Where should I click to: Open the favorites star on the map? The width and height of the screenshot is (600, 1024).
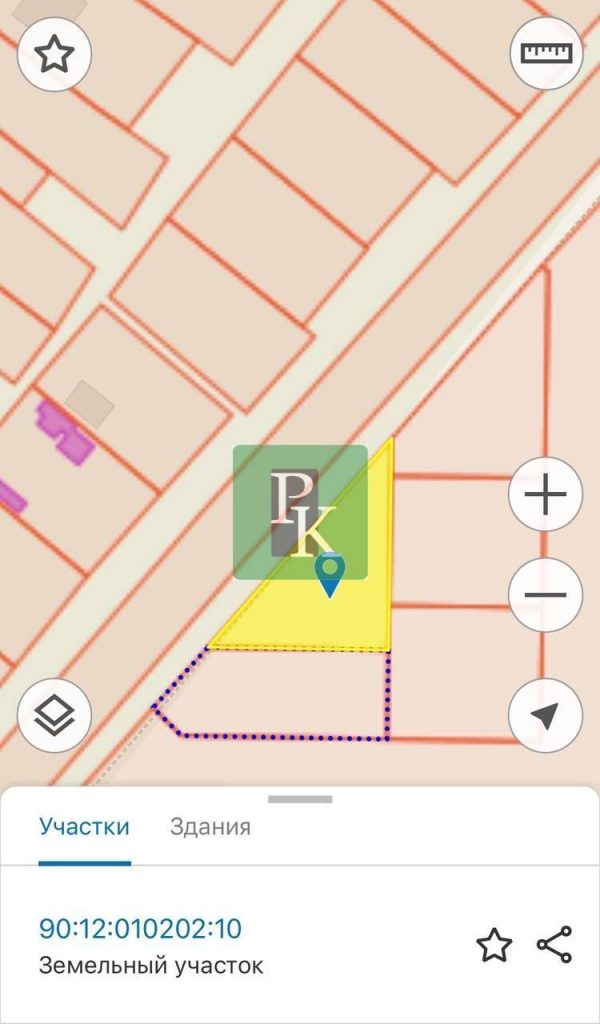click(54, 55)
